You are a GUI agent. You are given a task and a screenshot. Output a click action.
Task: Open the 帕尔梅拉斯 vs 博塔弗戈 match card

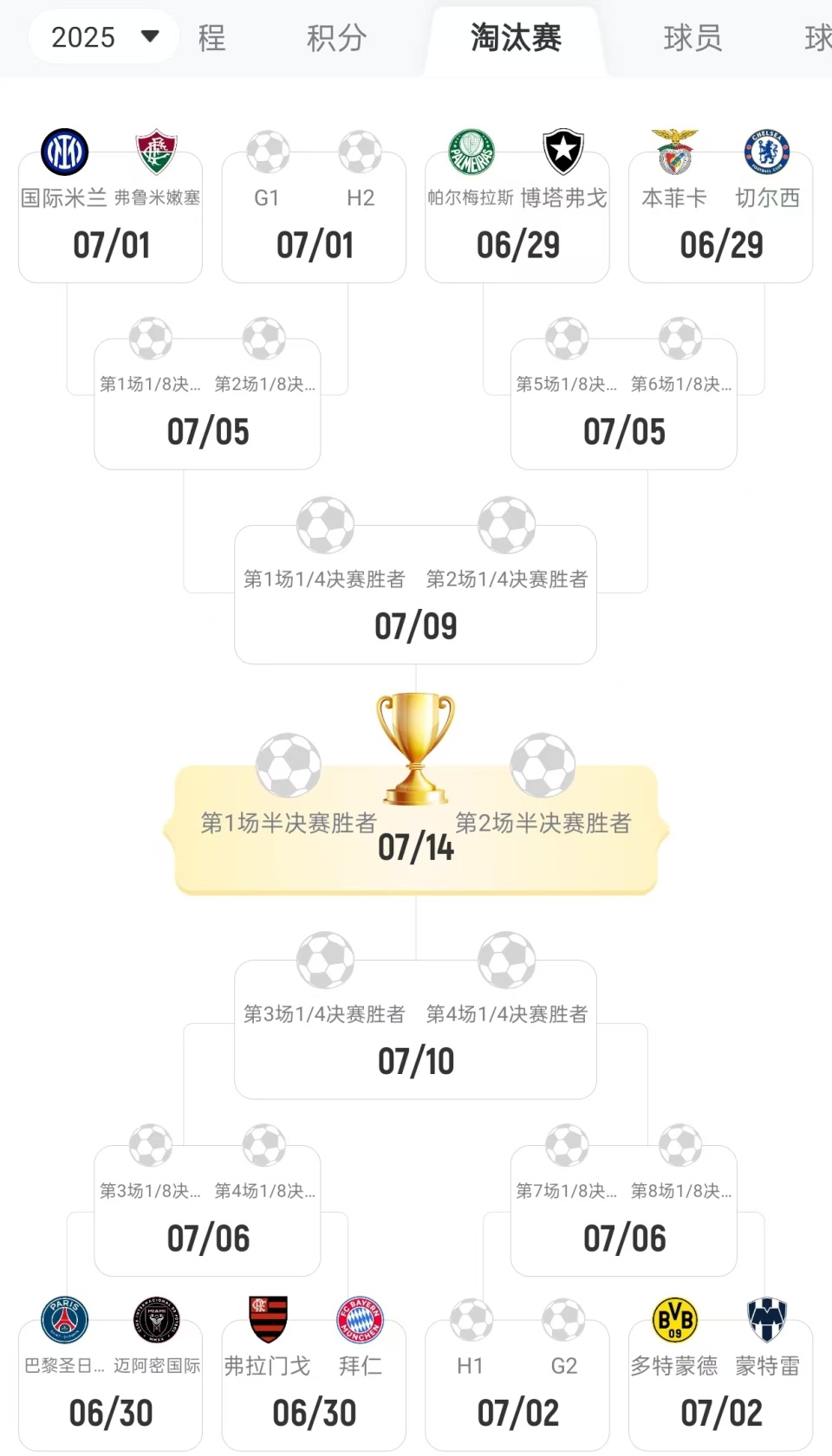[517, 217]
